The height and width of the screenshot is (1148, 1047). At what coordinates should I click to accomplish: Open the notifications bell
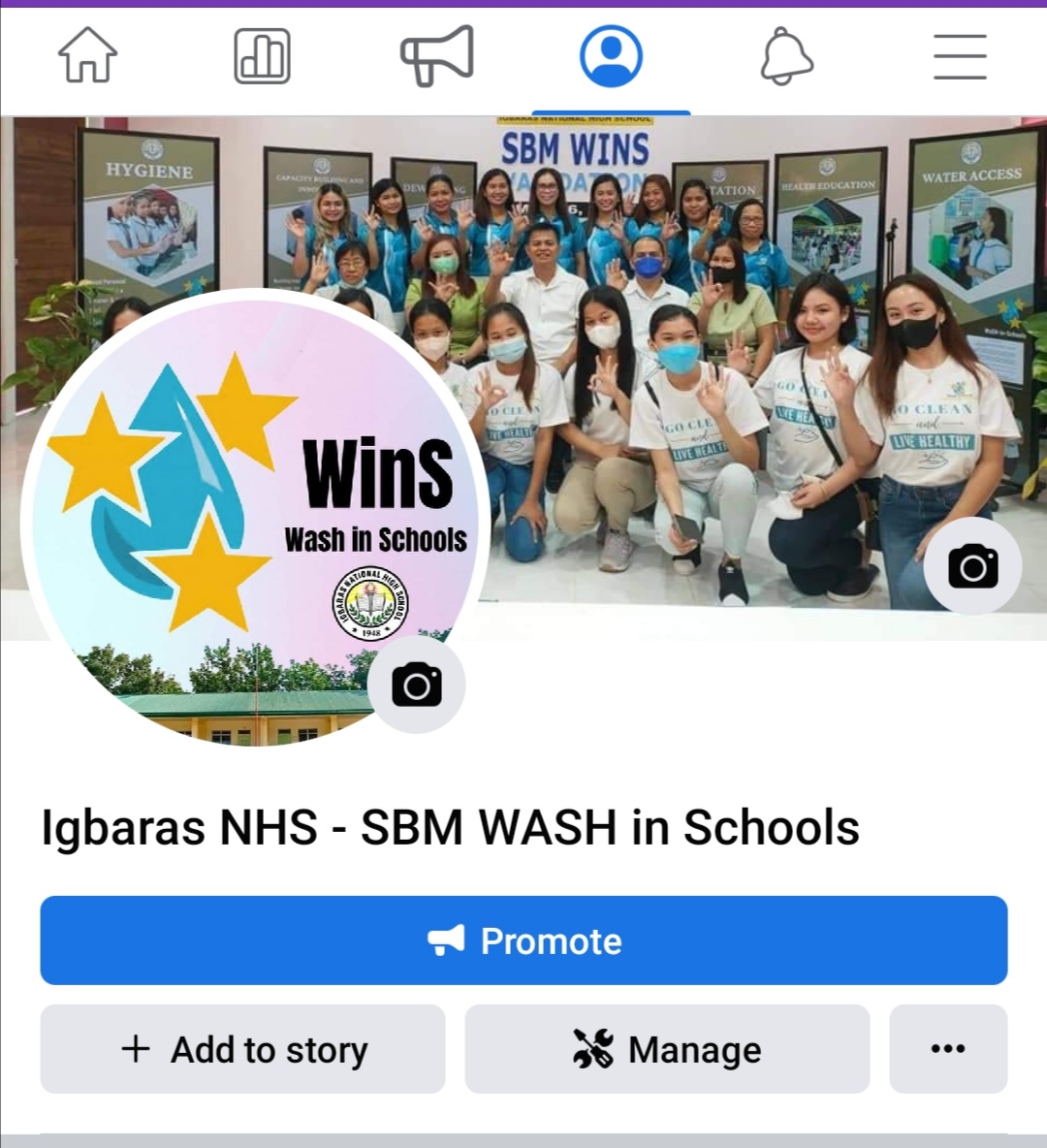(x=785, y=55)
